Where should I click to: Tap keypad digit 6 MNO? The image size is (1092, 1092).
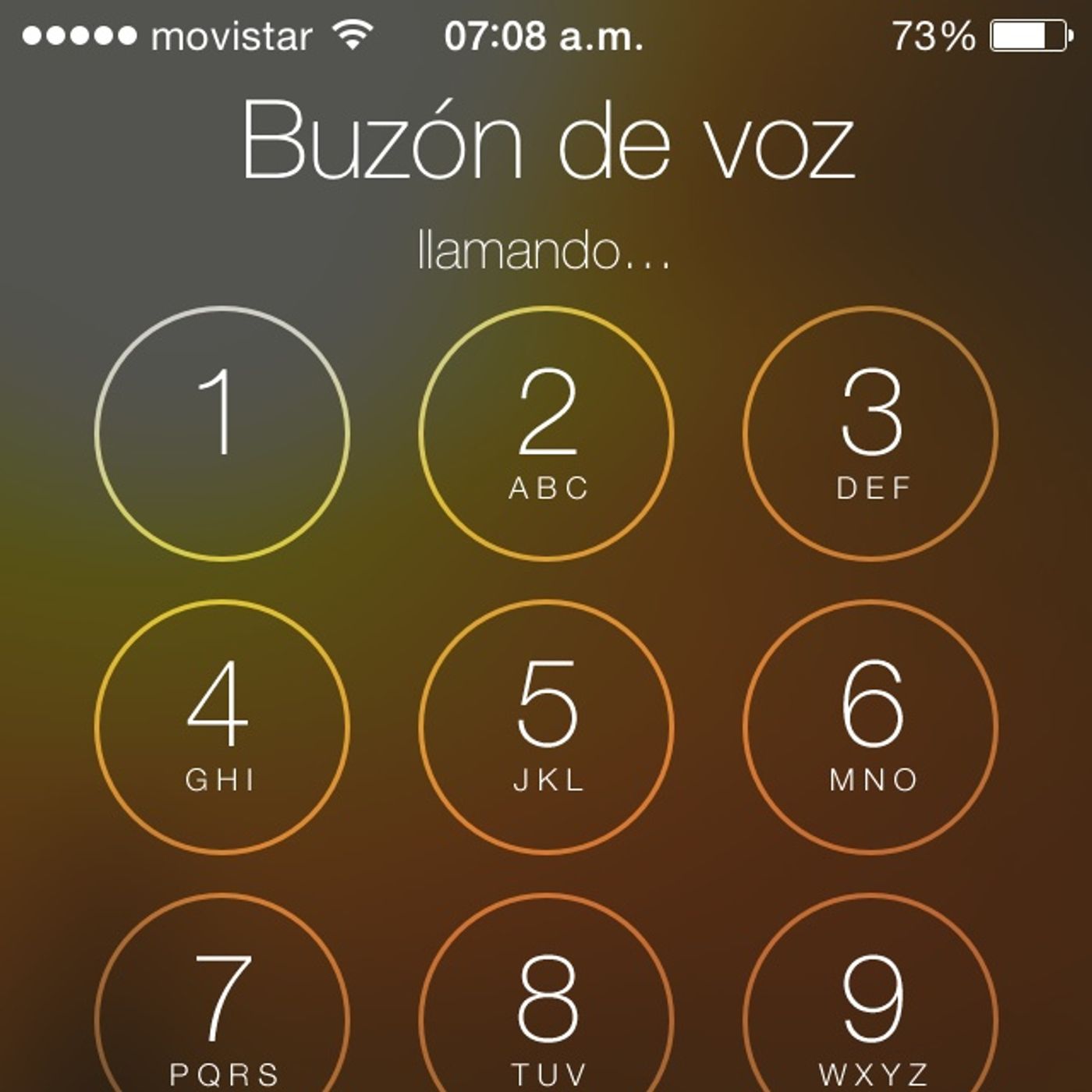[870, 726]
